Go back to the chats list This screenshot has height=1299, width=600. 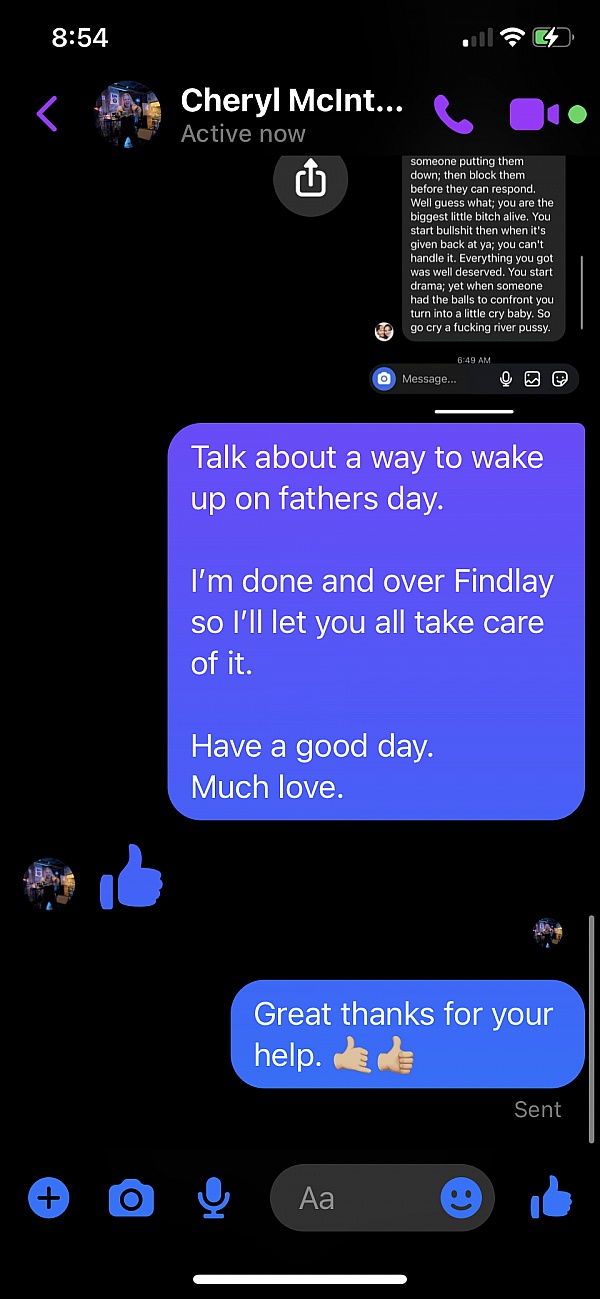(x=47, y=114)
